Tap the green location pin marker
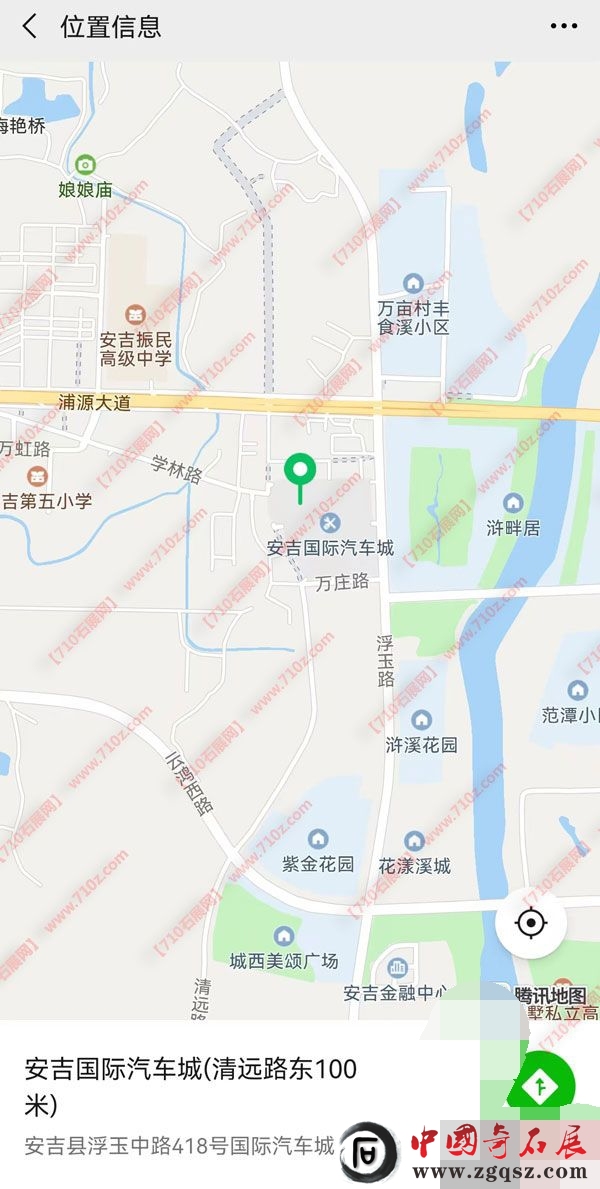 pos(300,472)
